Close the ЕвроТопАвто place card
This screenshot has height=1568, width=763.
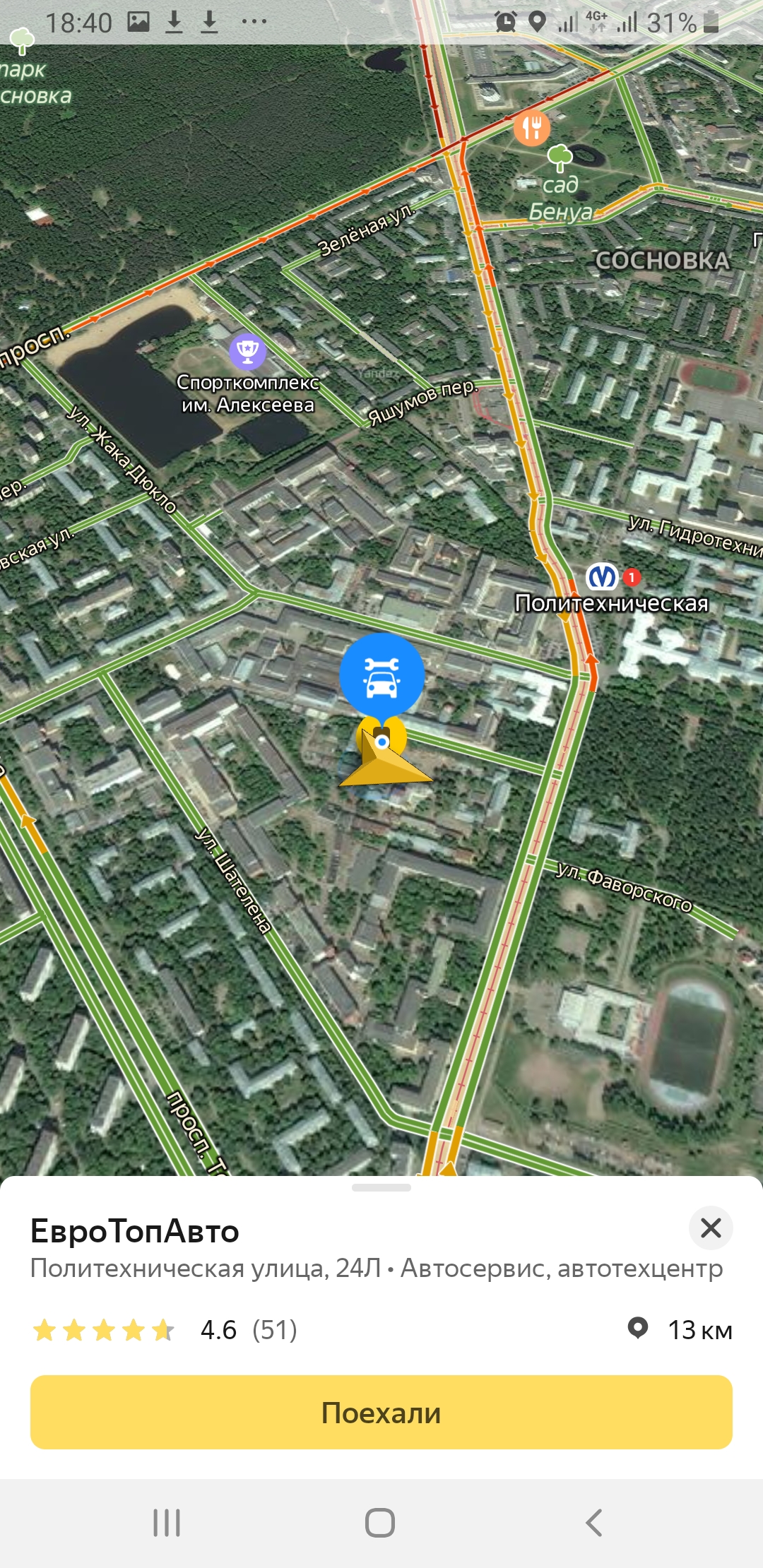[x=711, y=1228]
